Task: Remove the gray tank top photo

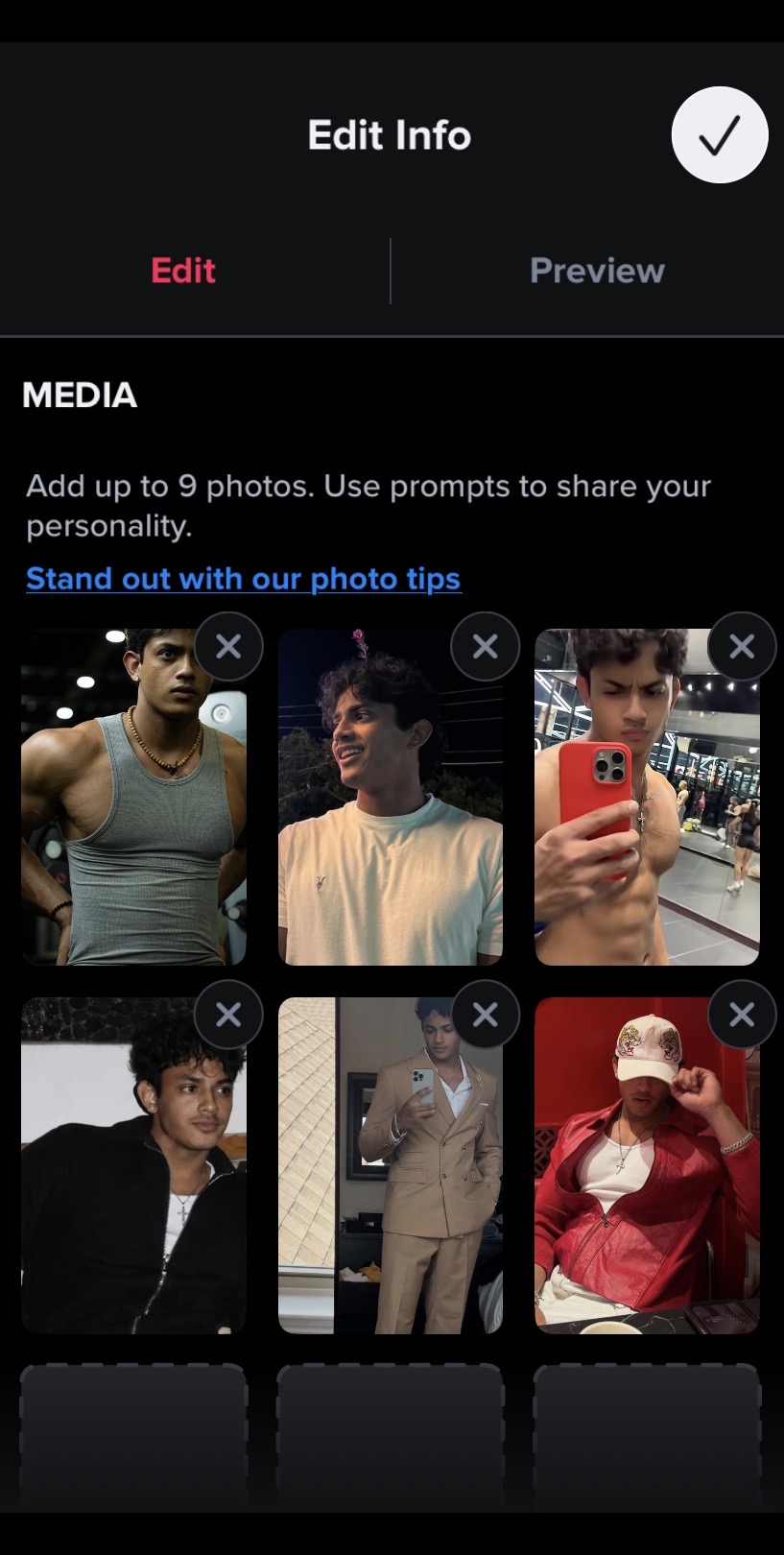Action: (x=228, y=647)
